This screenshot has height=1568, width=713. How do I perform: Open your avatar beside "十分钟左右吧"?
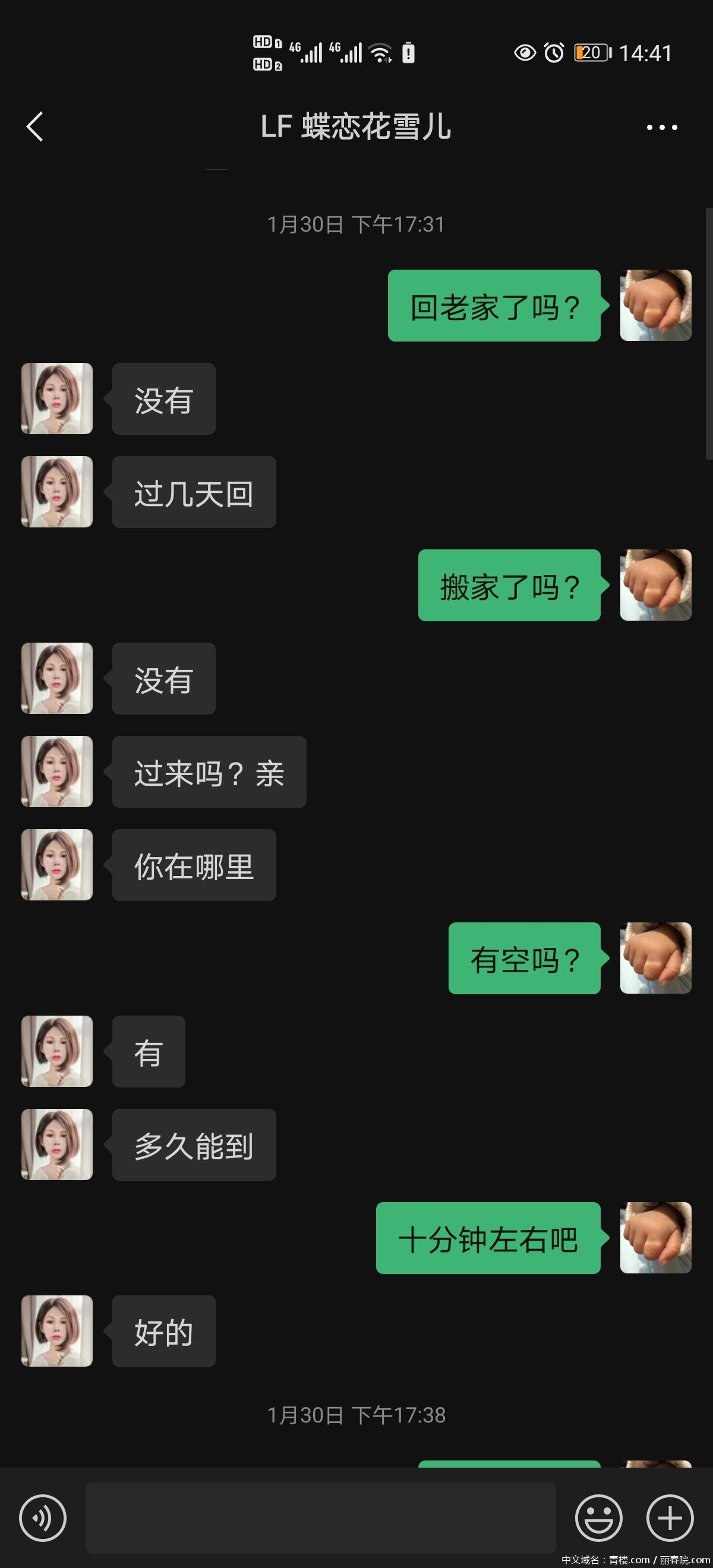coord(655,1238)
